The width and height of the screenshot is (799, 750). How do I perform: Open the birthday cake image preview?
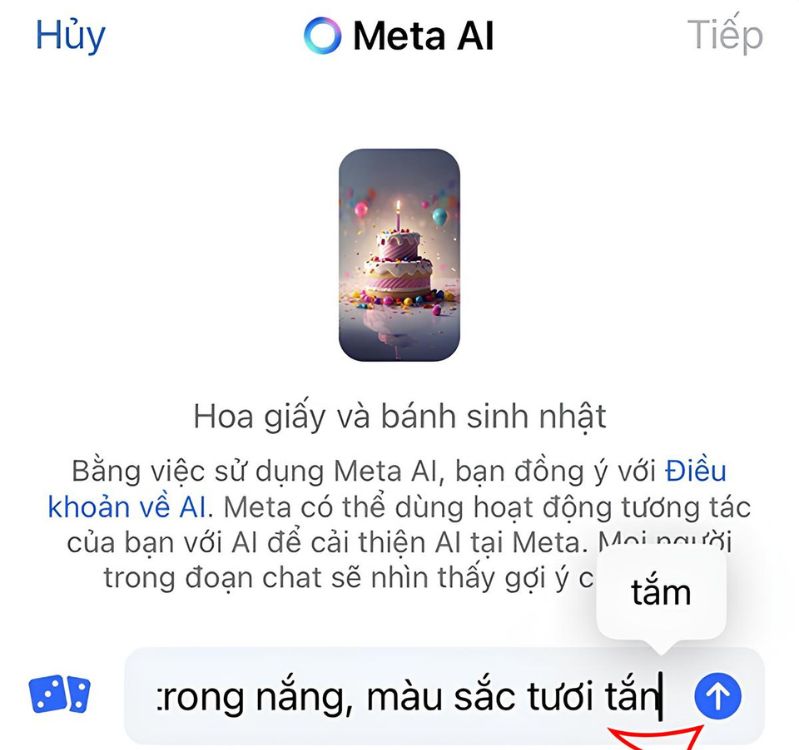[x=399, y=255]
